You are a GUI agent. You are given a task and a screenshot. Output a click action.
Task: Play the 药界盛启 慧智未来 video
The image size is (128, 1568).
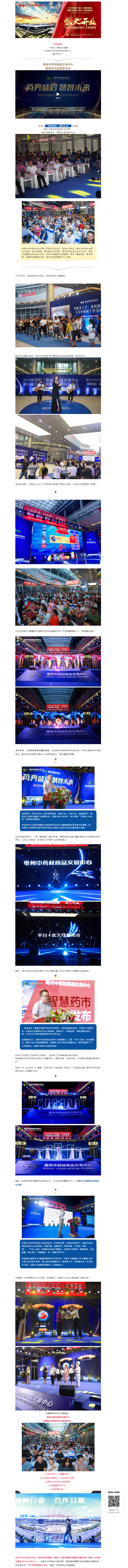click(x=58, y=94)
